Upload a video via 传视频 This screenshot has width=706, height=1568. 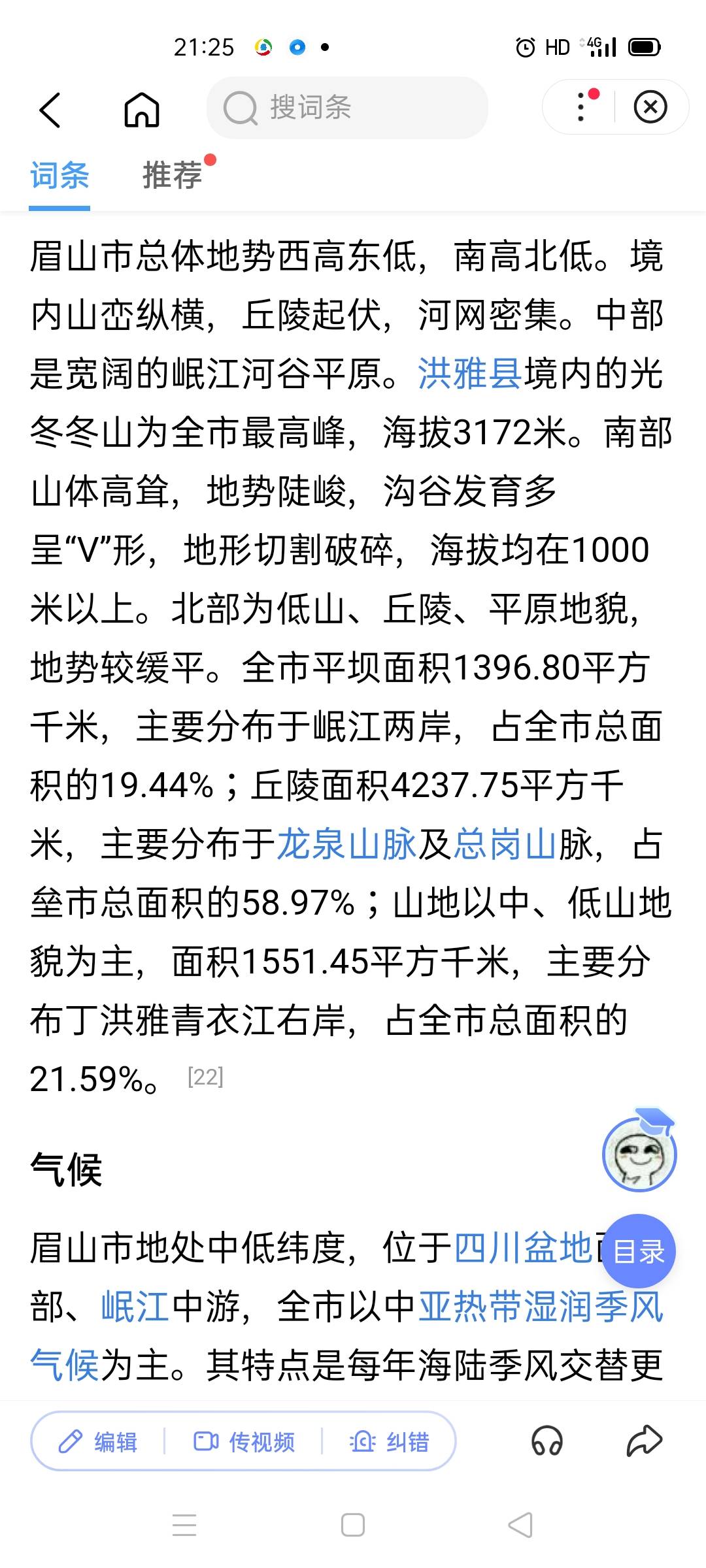pyautogui.click(x=244, y=1441)
